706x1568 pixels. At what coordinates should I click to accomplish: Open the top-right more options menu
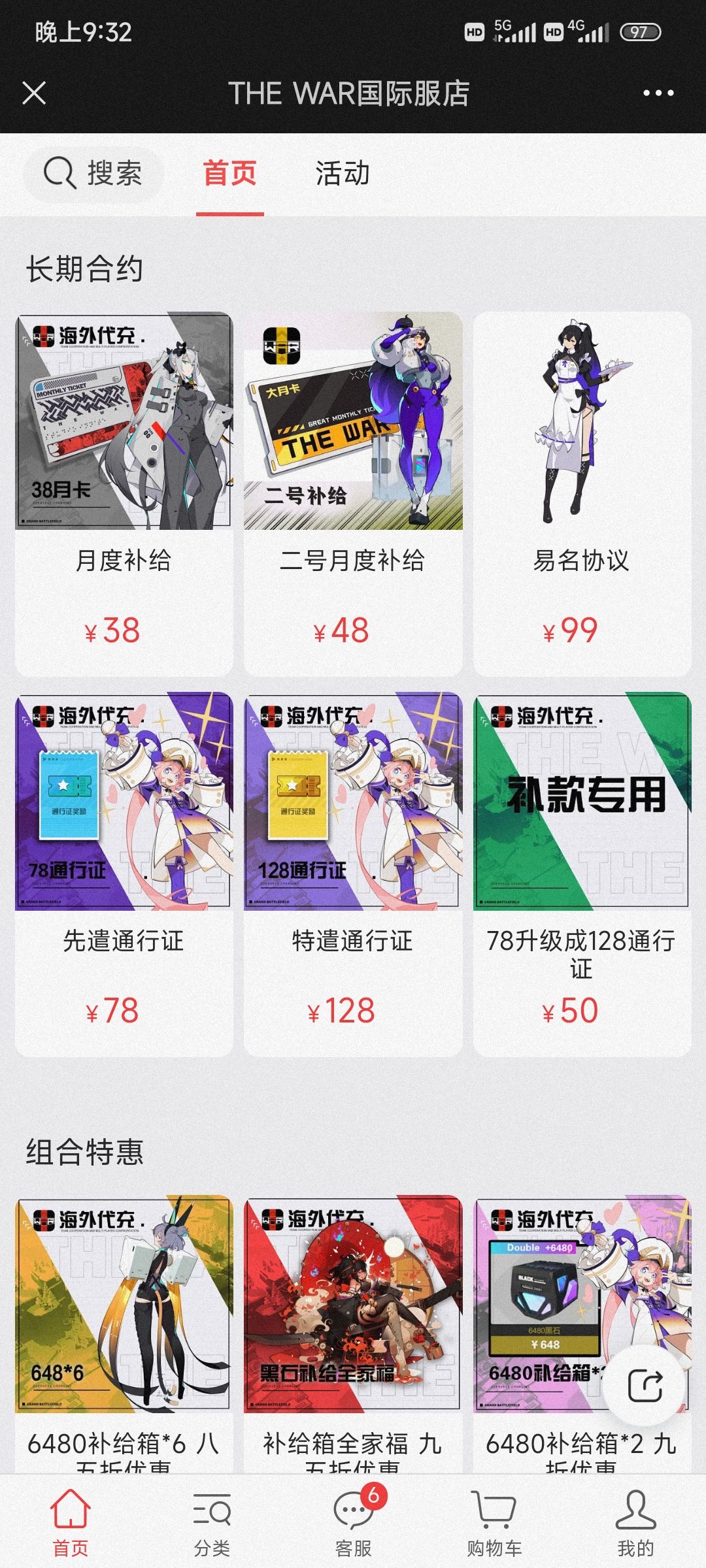[x=660, y=93]
